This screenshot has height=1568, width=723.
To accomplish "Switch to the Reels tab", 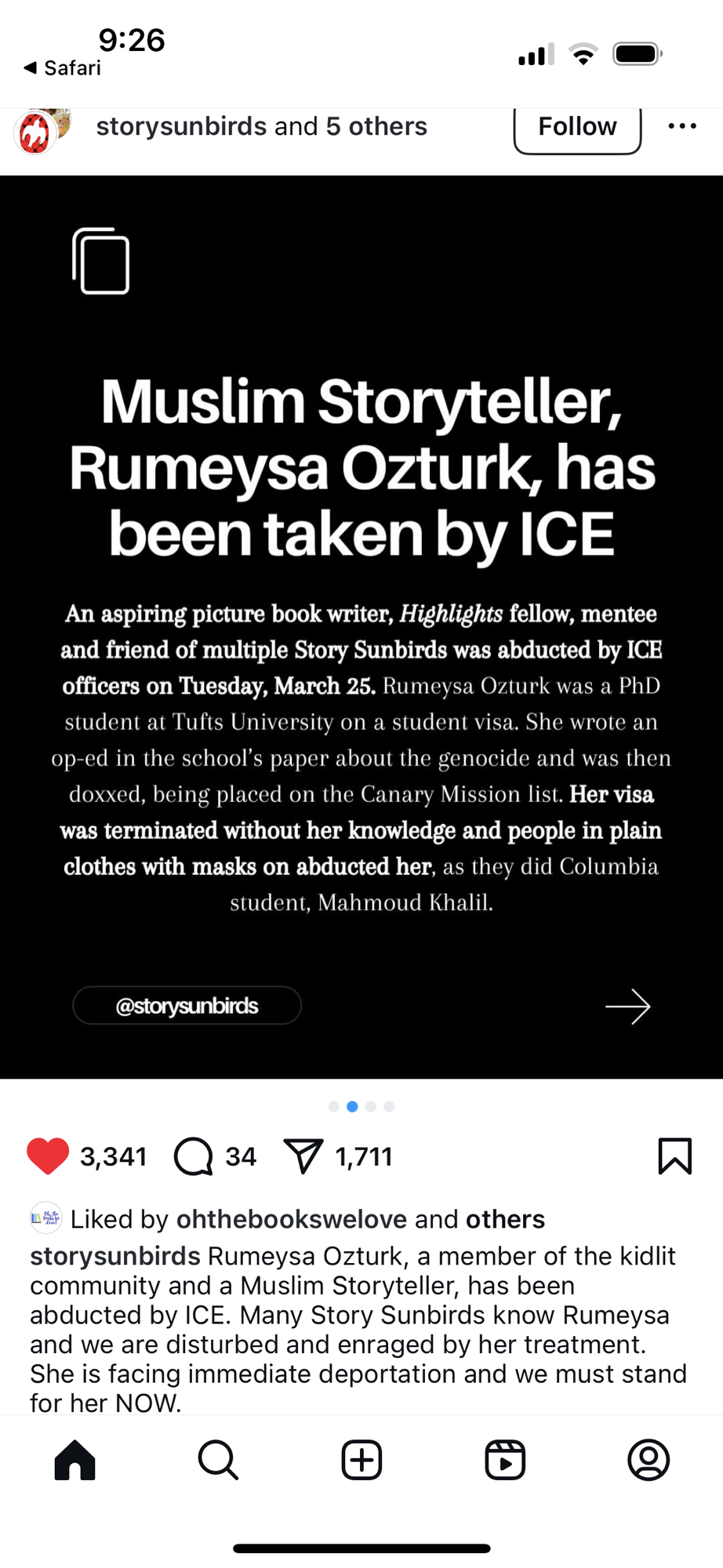I will pos(505,1460).
